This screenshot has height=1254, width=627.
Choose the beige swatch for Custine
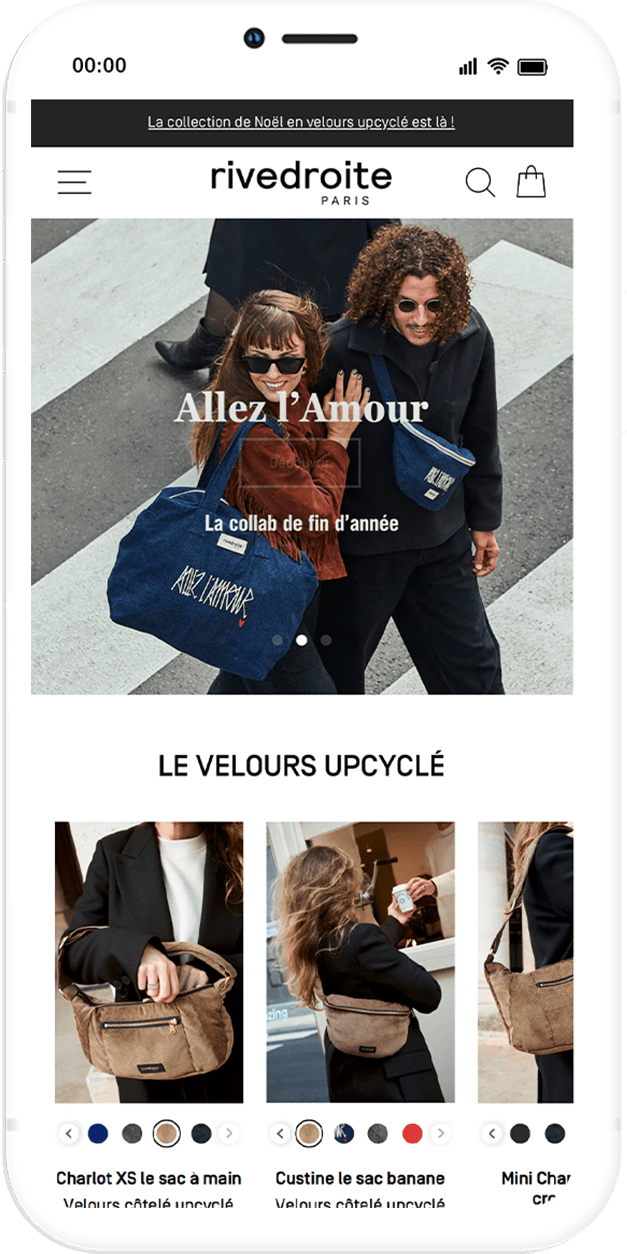point(309,1133)
